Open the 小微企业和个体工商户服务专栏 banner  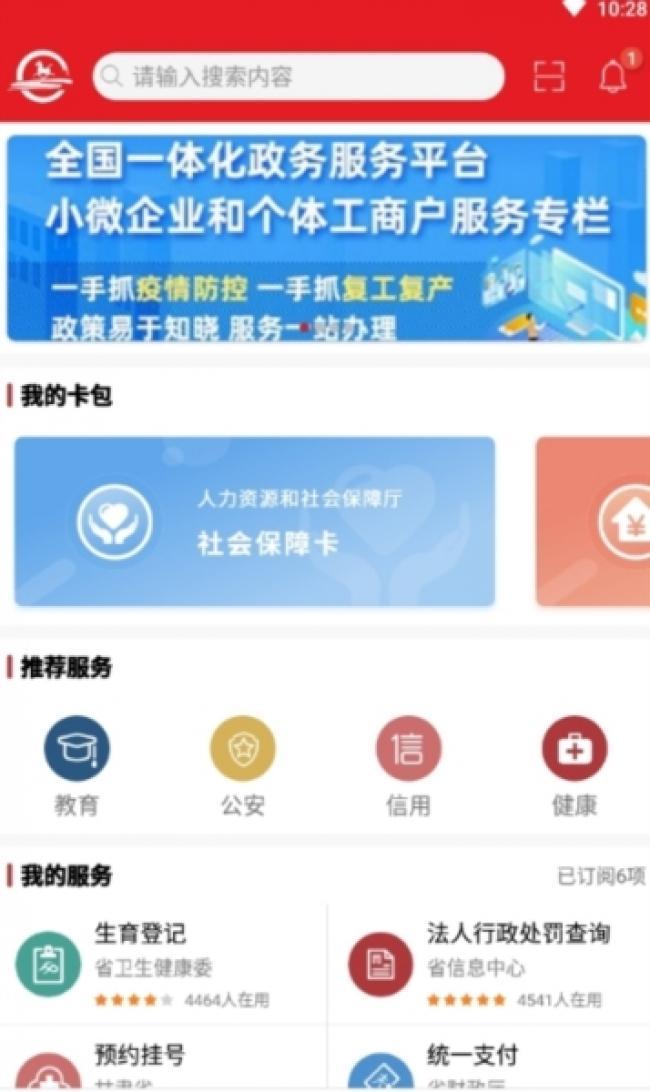click(x=326, y=238)
